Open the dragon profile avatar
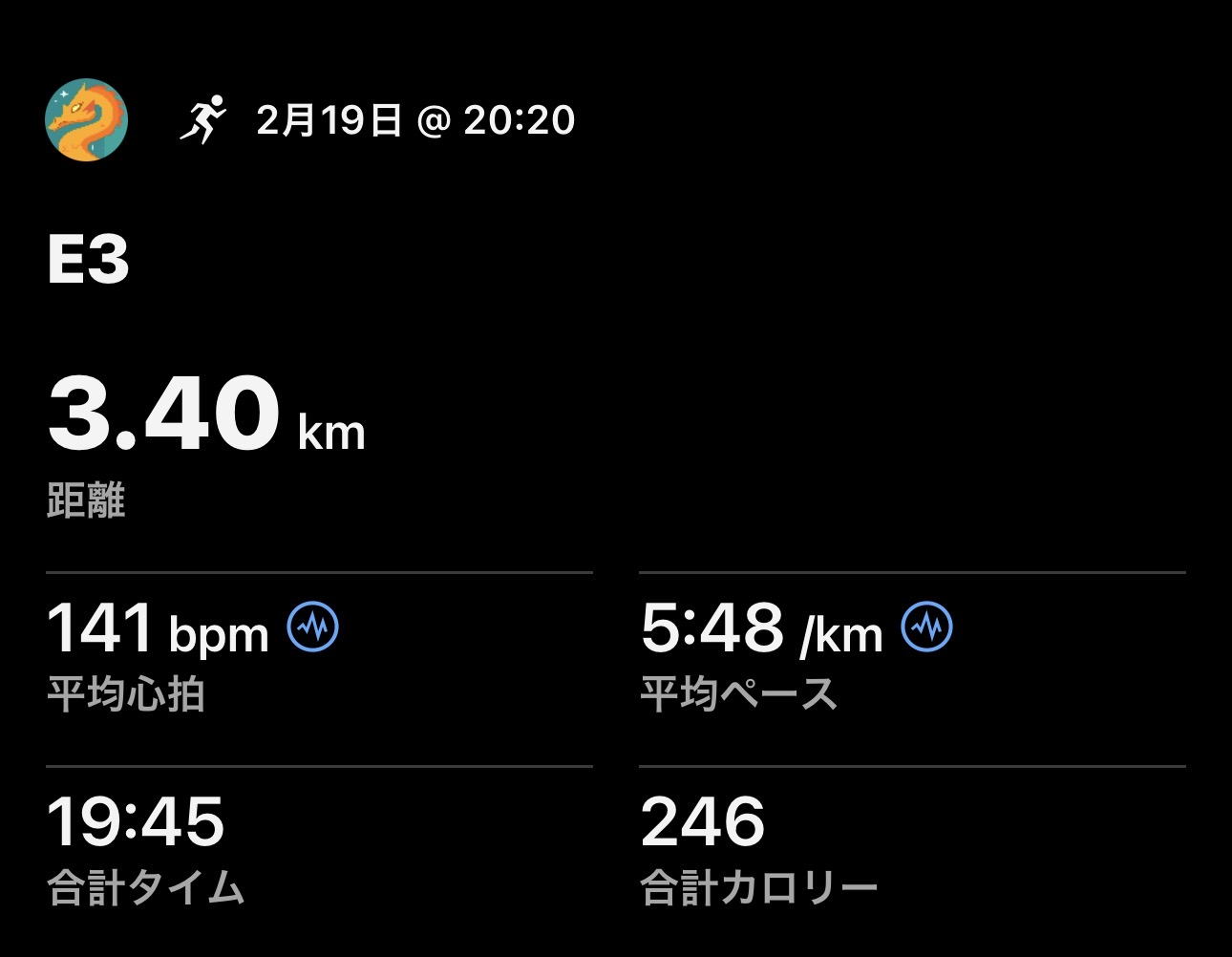Screen dimensions: 1232x957 [87, 119]
